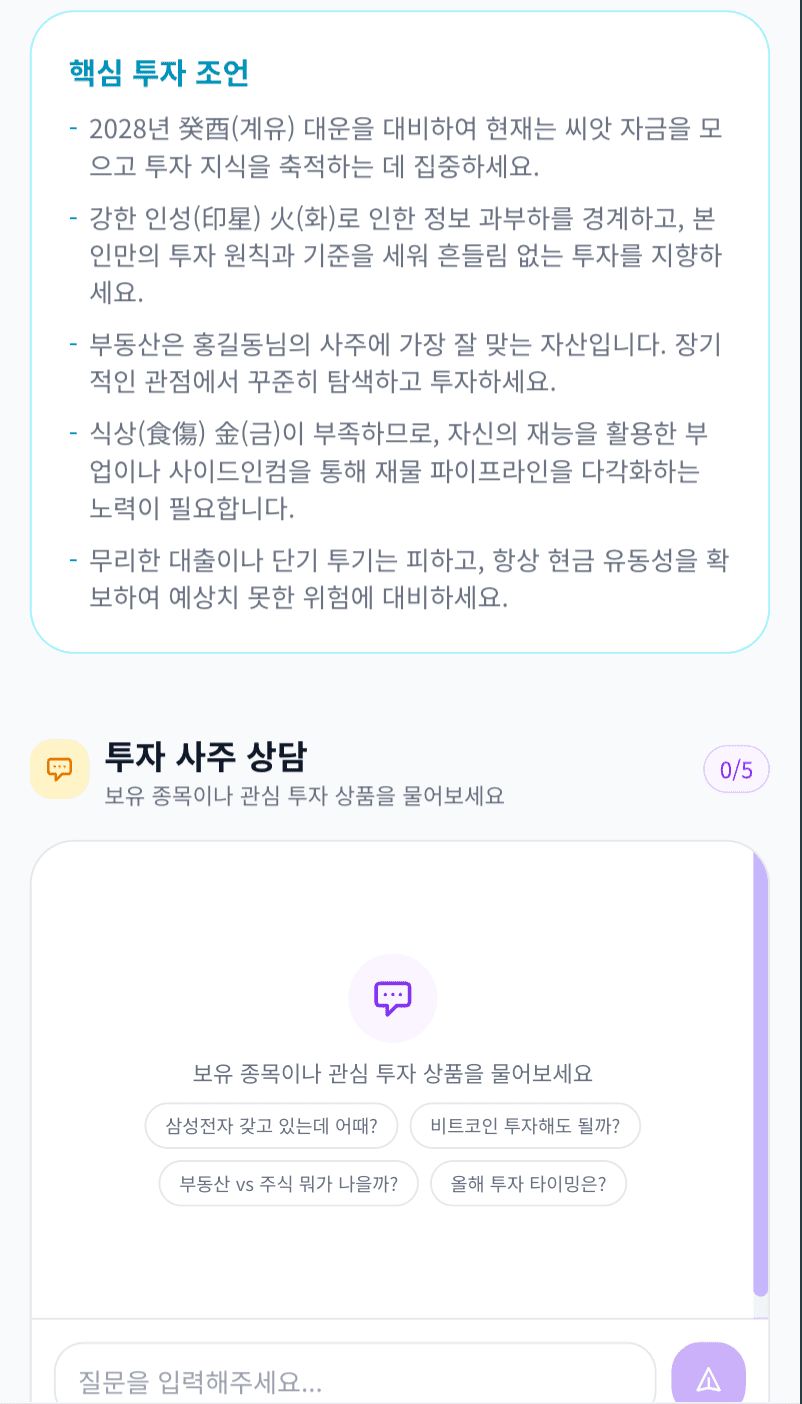Select the '비트코인 투자해도 될까?' suggestion chip
This screenshot has width=802, height=1404.
click(524, 1125)
